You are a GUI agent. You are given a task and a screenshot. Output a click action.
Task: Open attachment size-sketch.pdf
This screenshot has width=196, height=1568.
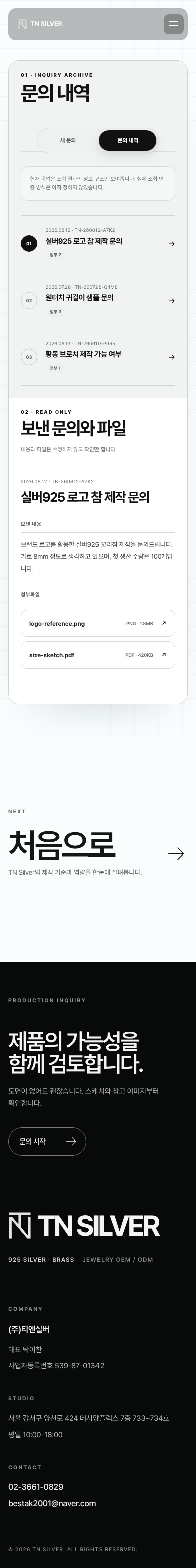coord(97,655)
